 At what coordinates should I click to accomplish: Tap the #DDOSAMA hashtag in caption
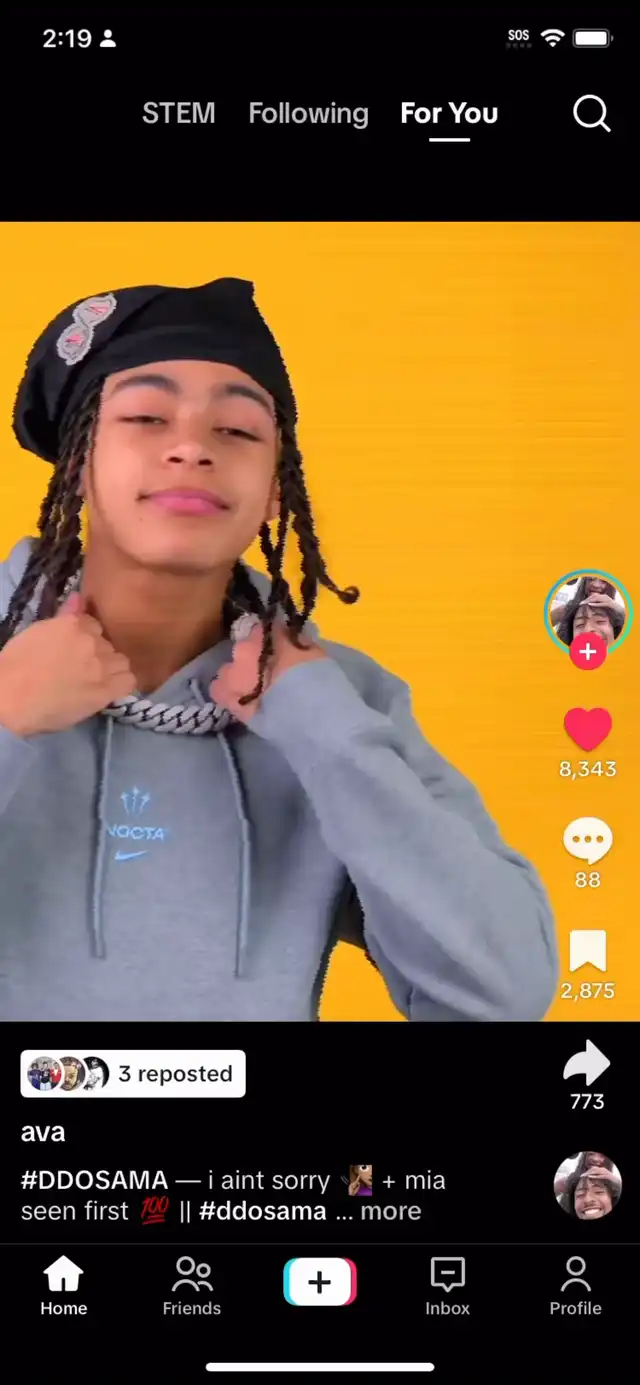coord(94,1180)
